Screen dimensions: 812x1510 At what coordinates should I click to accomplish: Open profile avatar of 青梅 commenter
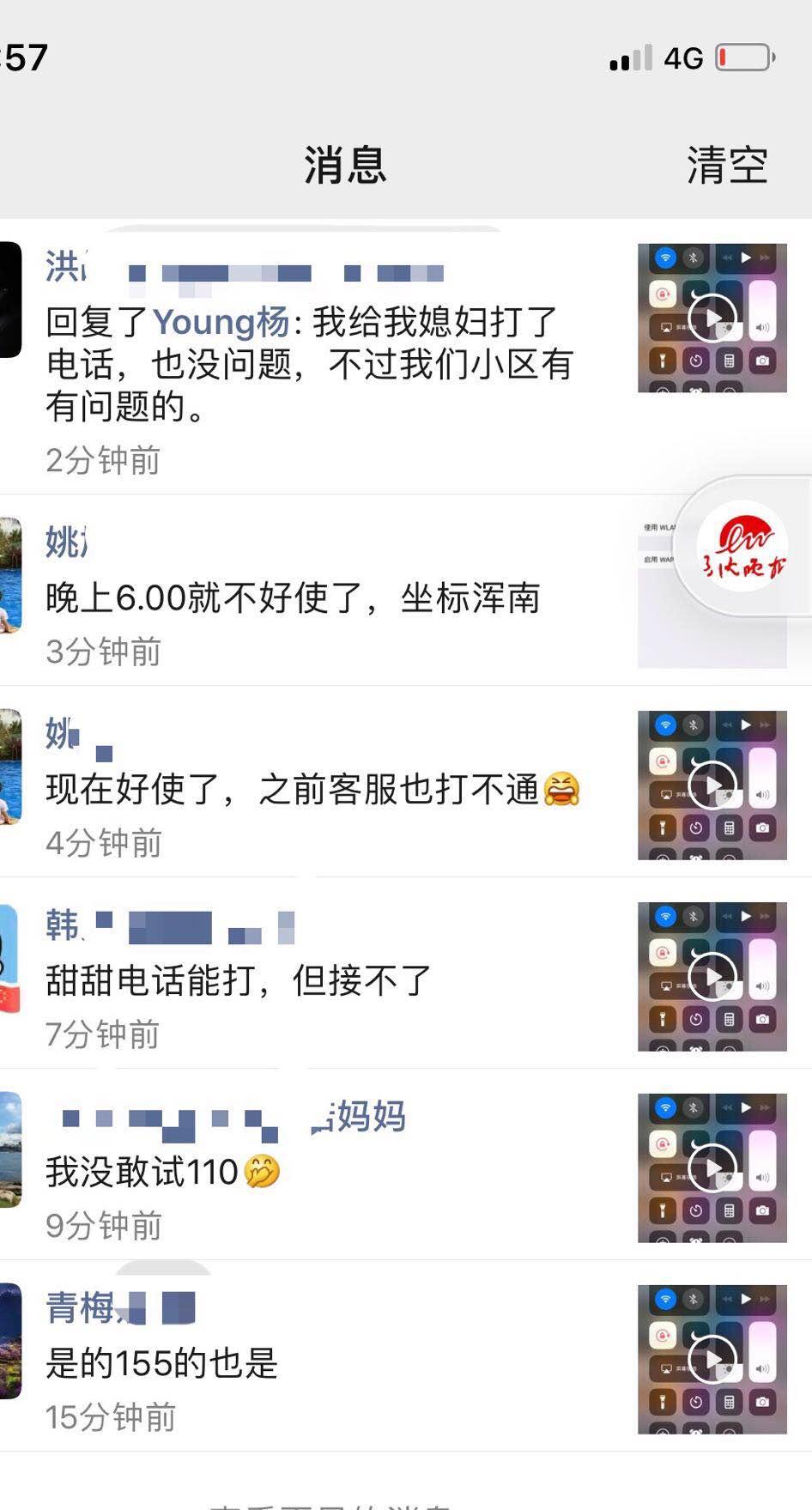tap(9, 1341)
